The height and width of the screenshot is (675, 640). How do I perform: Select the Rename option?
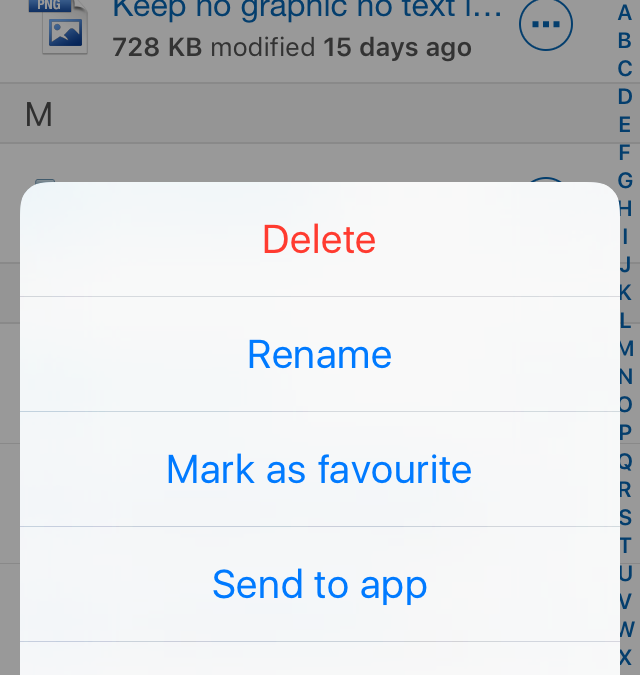(x=319, y=354)
